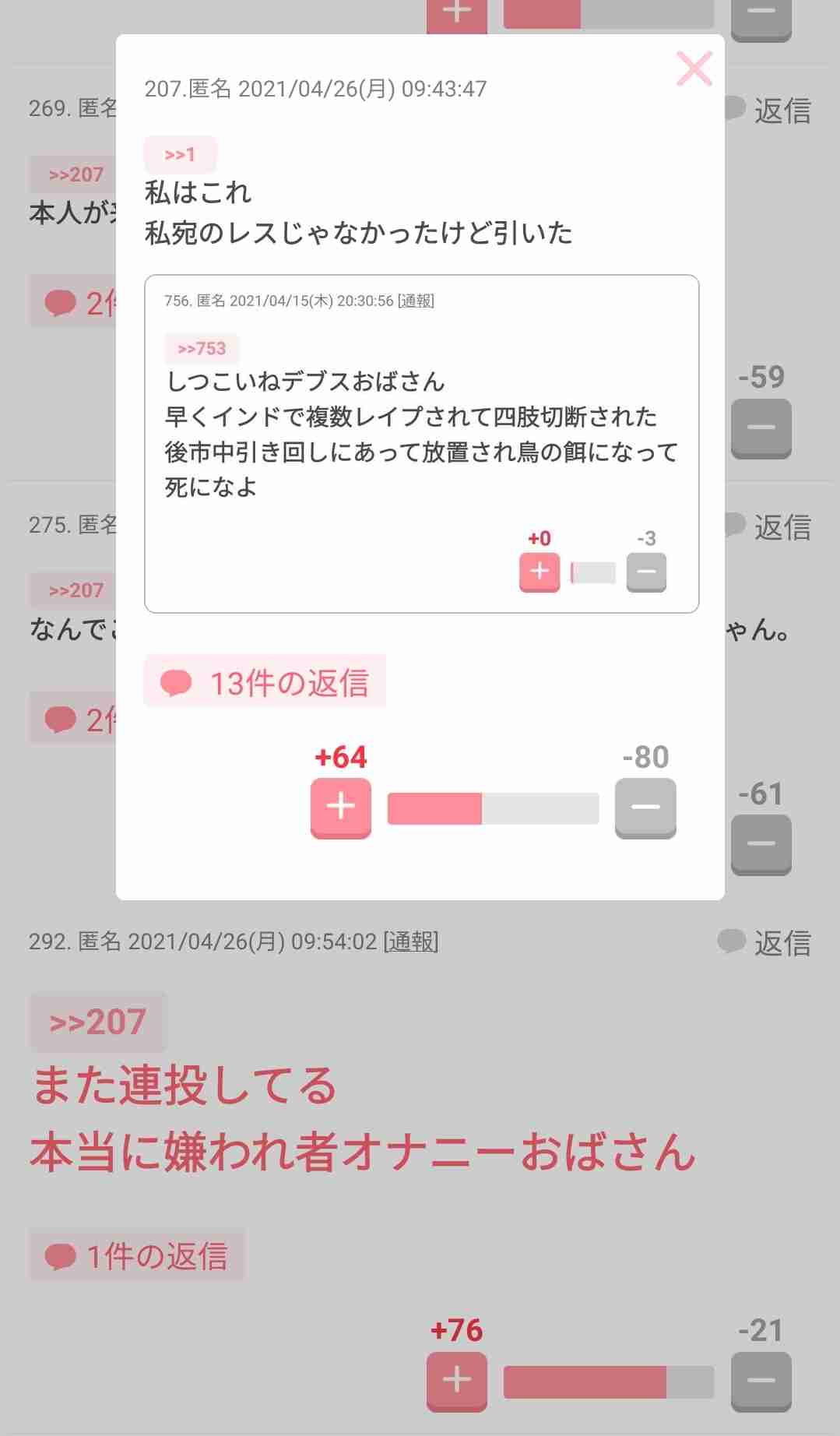Upvote comment 207 in the popup
This screenshot has width=840, height=1436.
point(340,808)
